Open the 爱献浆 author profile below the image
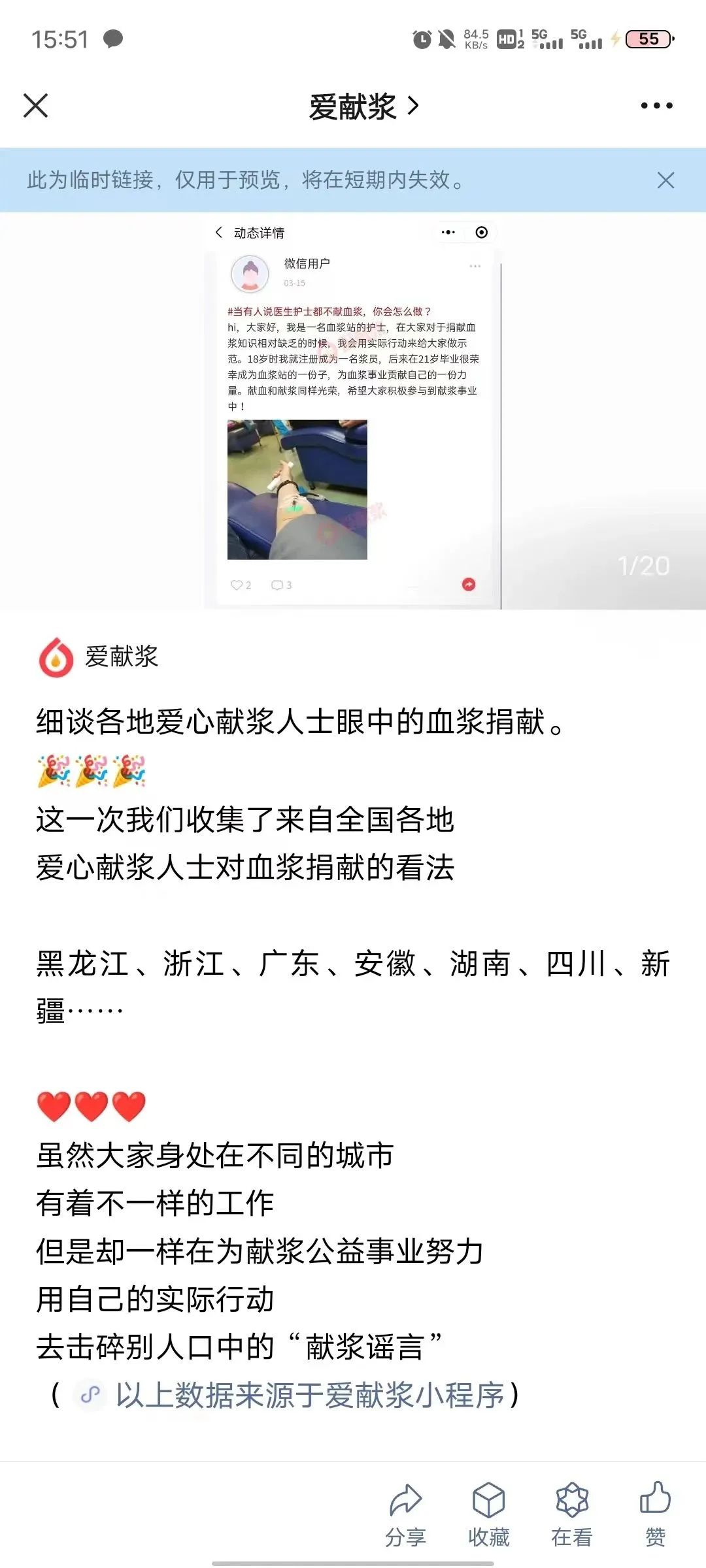Viewport: 706px width, 1568px height. coord(99,657)
